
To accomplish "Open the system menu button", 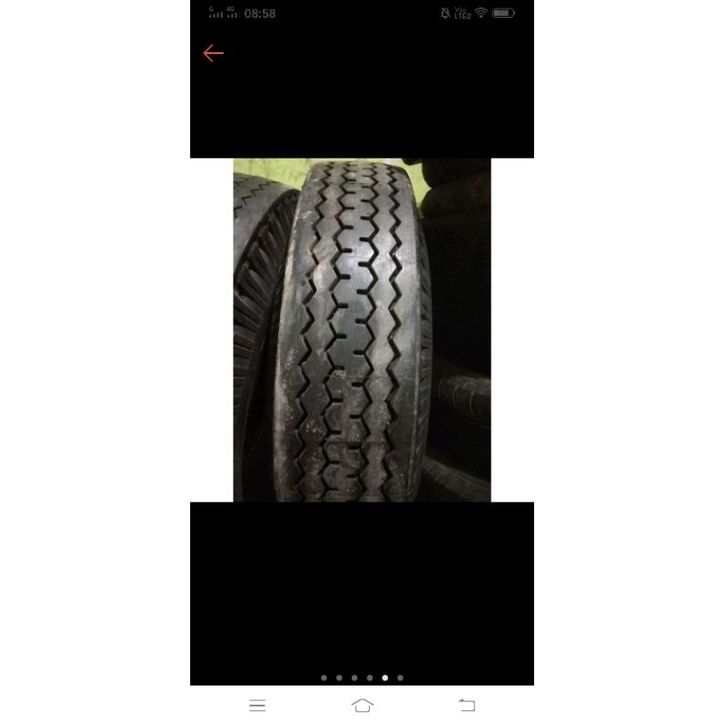I will click(257, 705).
